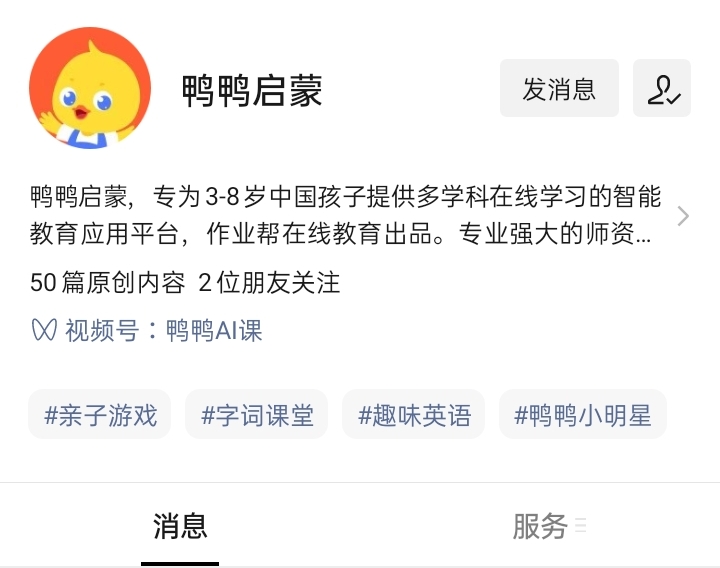This screenshot has width=720, height=568.
Task: Tap the followed-account person icon
Action: (662, 89)
